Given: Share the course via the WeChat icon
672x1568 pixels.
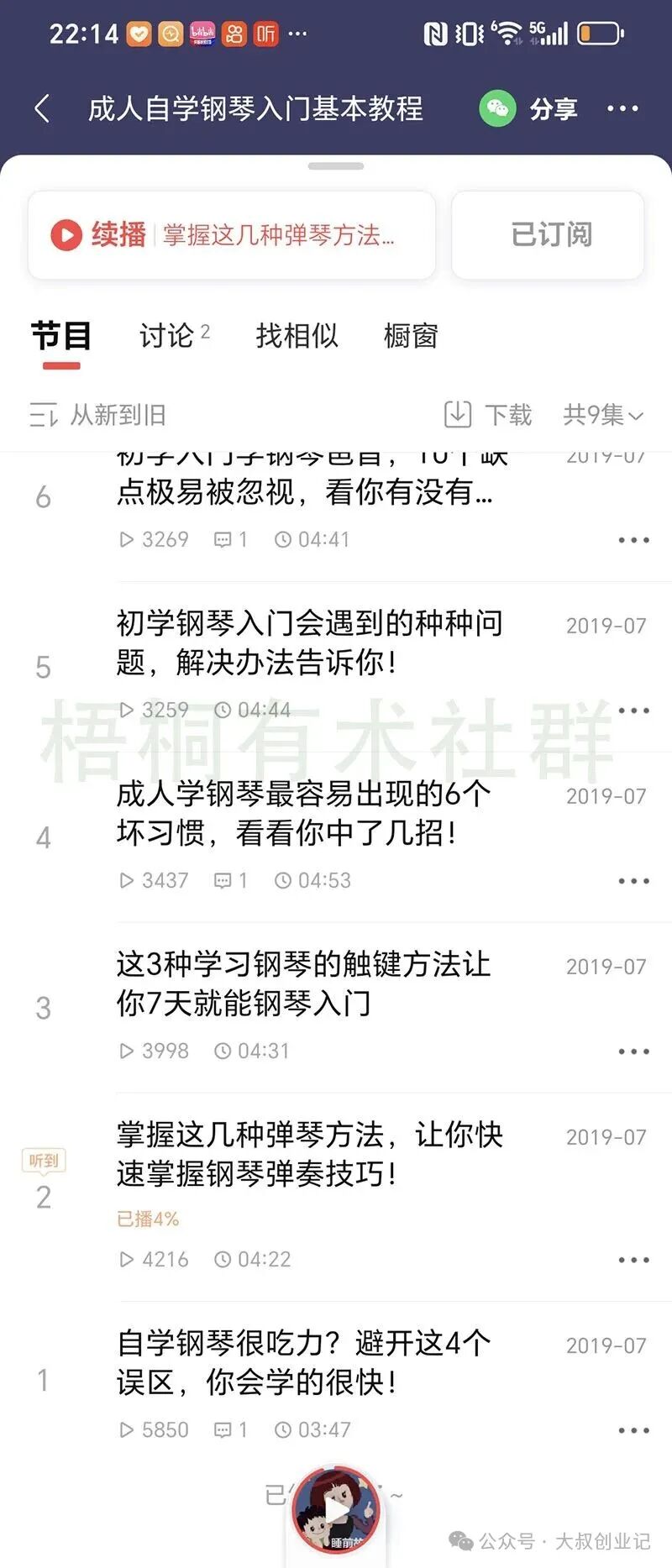Looking at the screenshot, I should 498,109.
